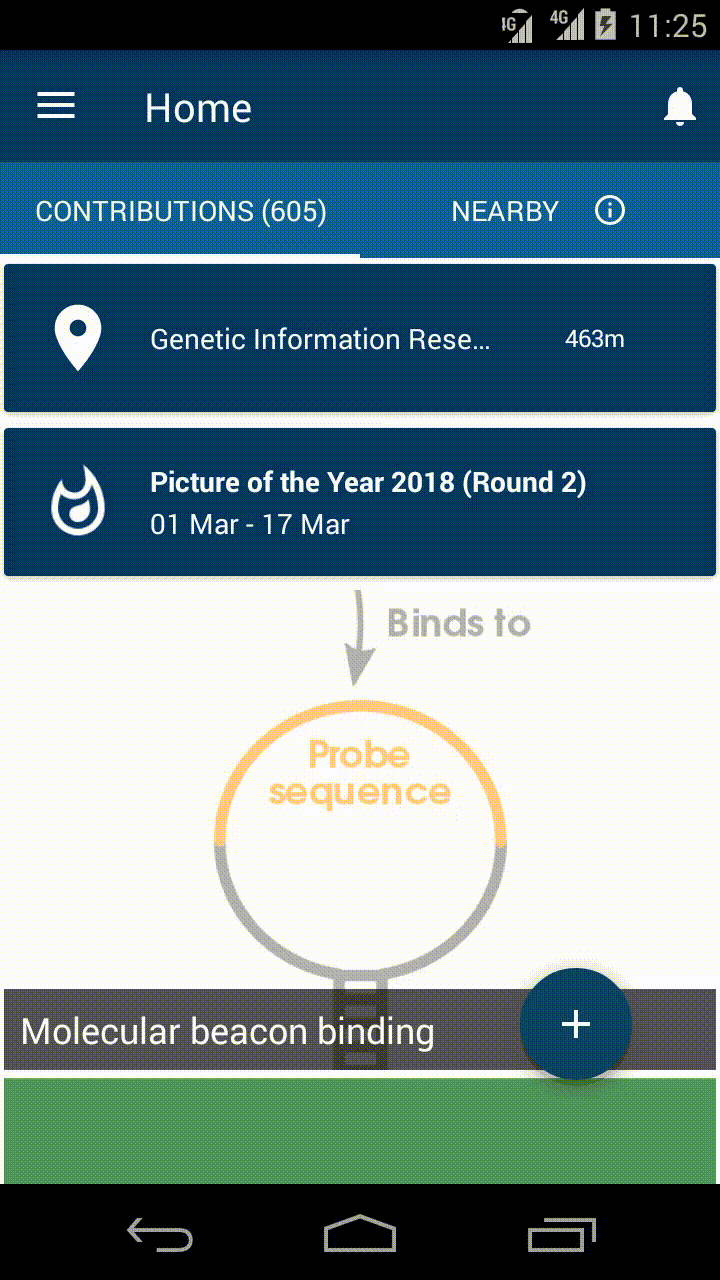Viewport: 720px width, 1280px height.
Task: Select the Contributions (605) tab
Action: pyautogui.click(x=181, y=211)
